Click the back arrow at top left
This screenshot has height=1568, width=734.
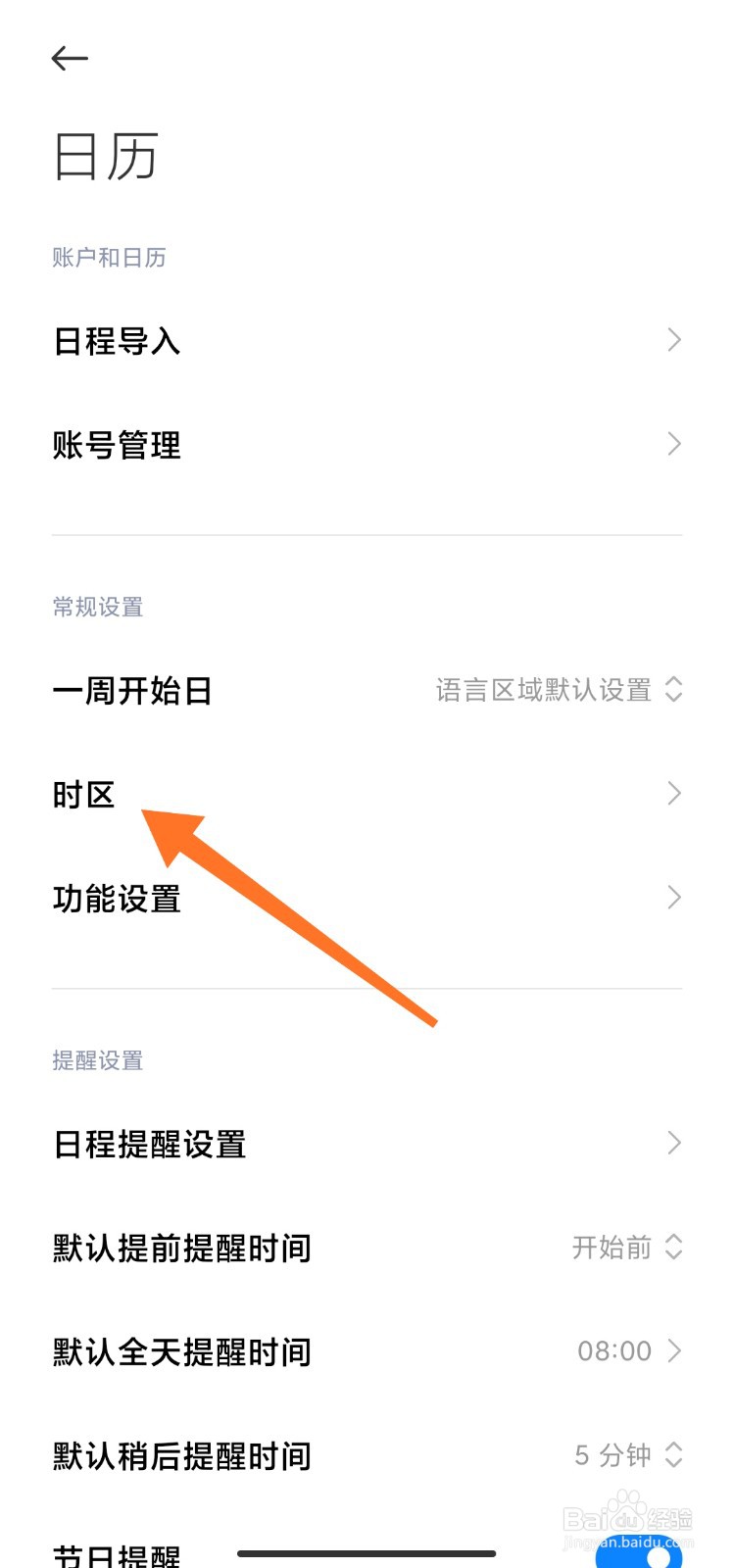click(x=71, y=59)
